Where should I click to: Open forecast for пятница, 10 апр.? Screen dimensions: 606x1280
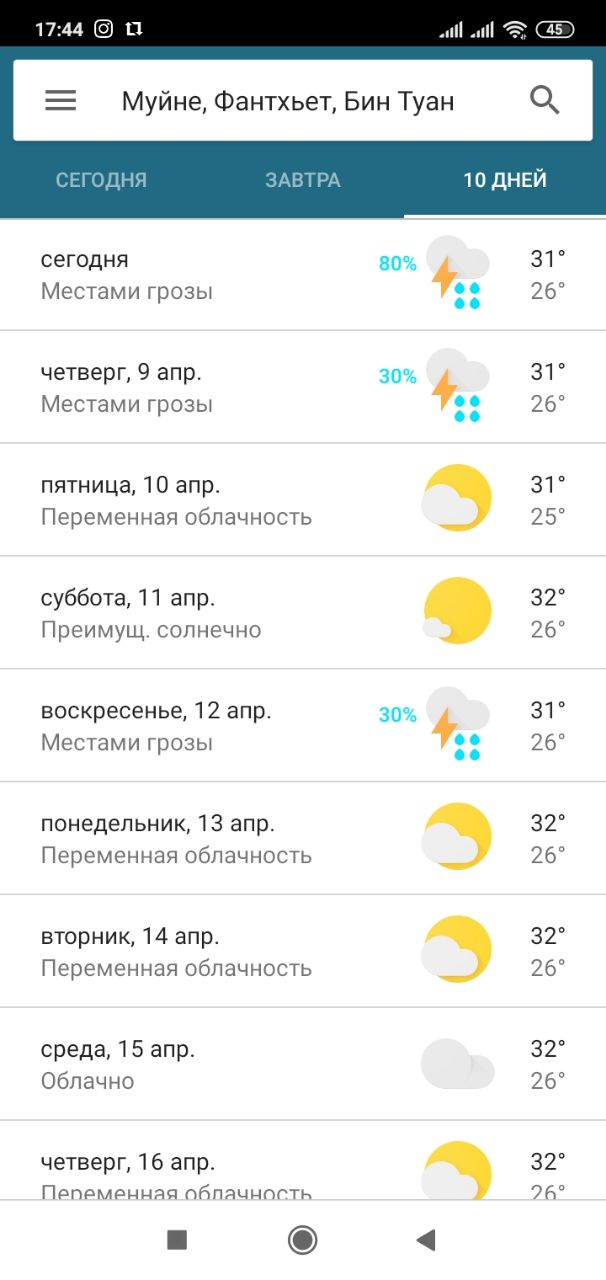pyautogui.click(x=303, y=500)
